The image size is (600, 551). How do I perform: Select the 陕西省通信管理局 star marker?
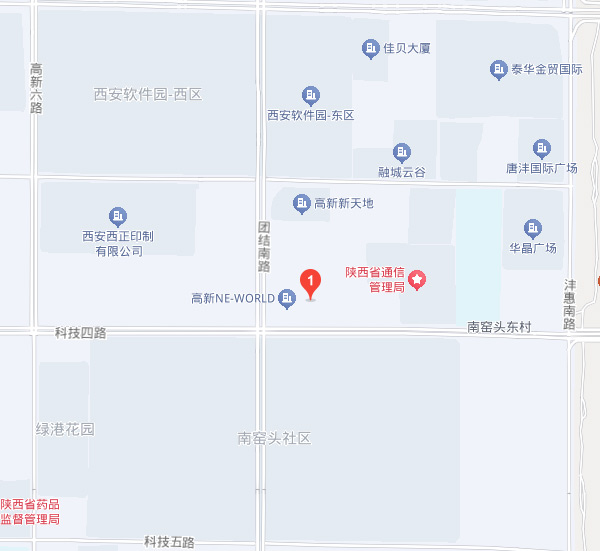coord(419,280)
